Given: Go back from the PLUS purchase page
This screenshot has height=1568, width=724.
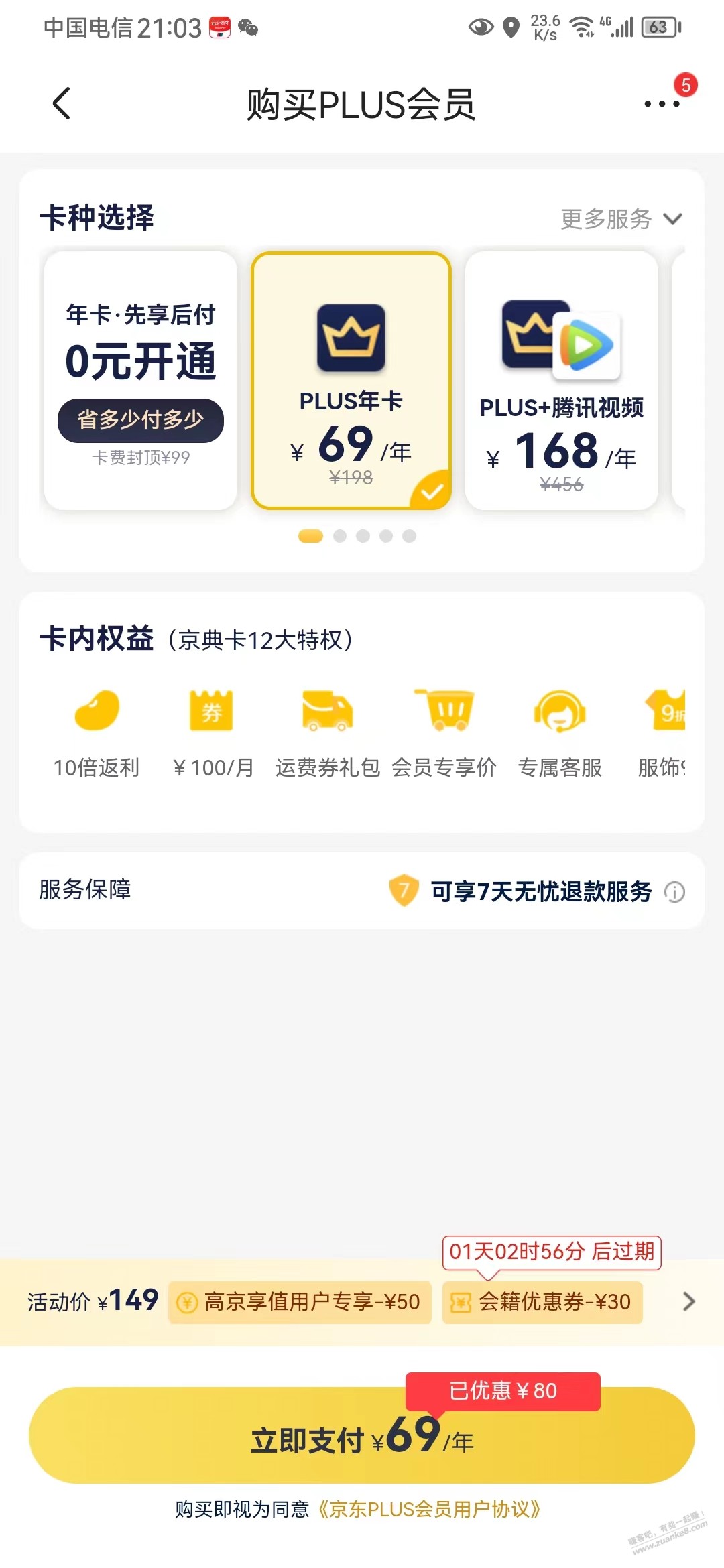Looking at the screenshot, I should [61, 104].
